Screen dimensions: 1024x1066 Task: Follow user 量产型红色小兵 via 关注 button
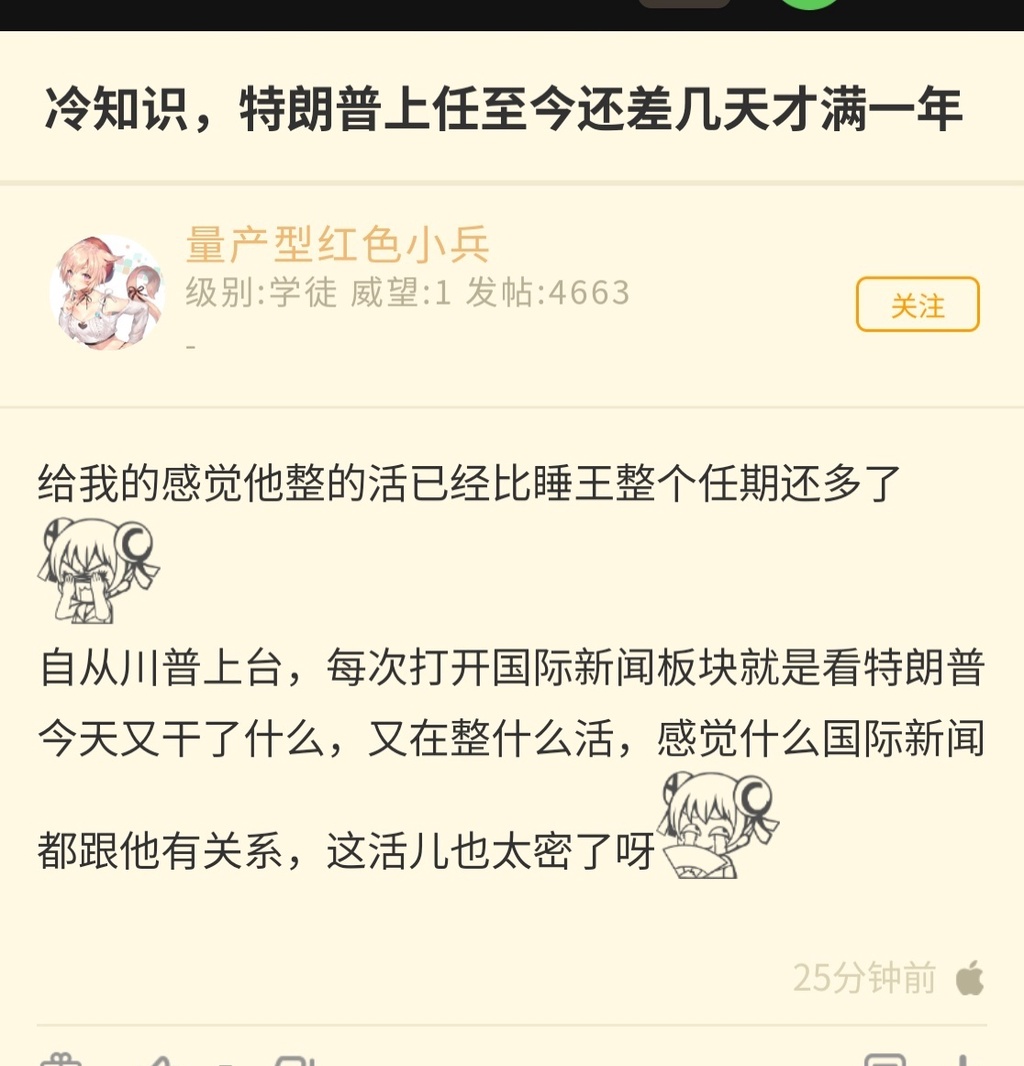[917, 305]
